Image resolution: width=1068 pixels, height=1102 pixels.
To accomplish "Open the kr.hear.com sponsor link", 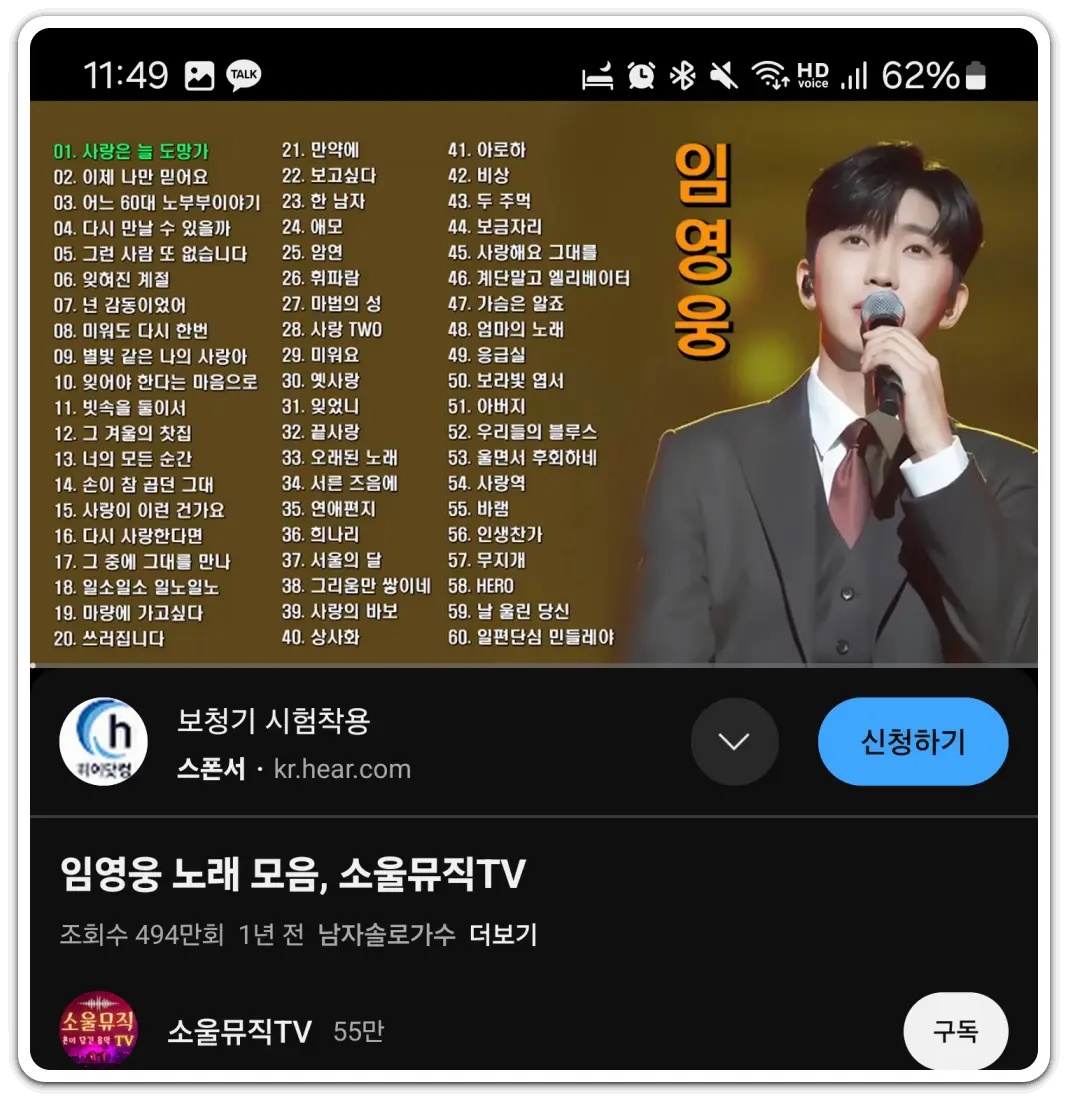I will point(339,769).
